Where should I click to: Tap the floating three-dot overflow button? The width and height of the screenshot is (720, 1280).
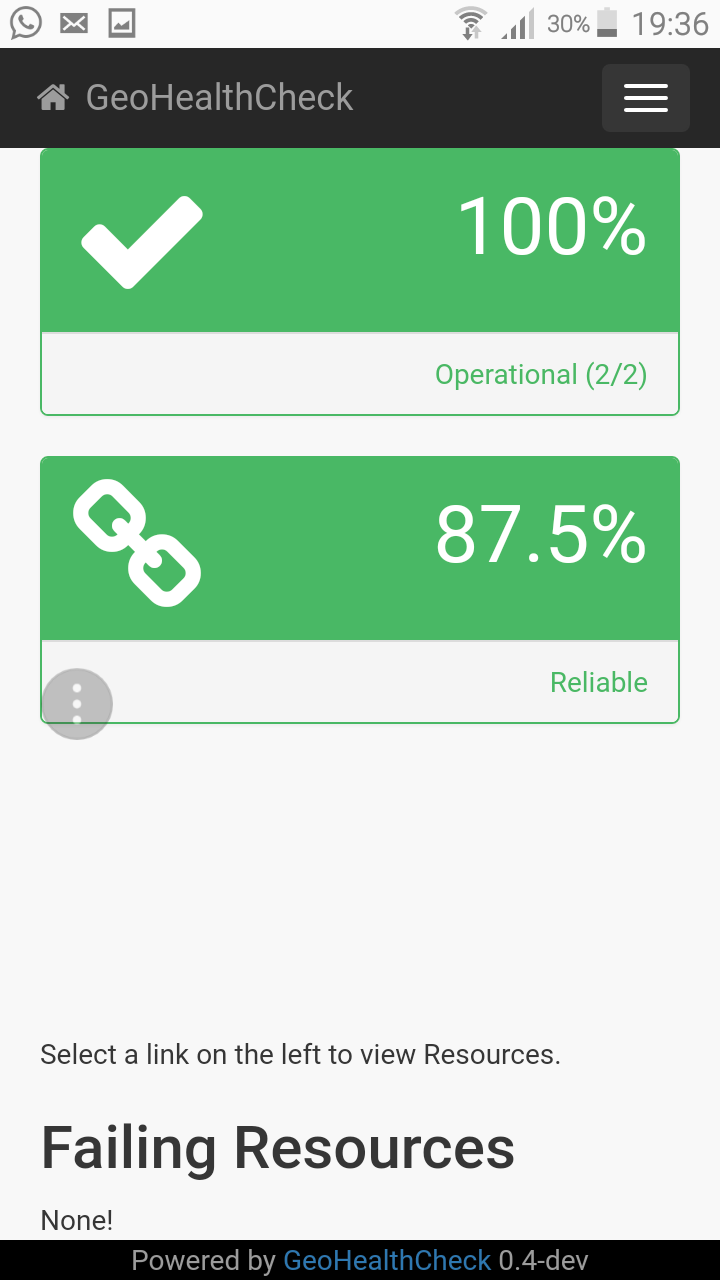pos(77,704)
